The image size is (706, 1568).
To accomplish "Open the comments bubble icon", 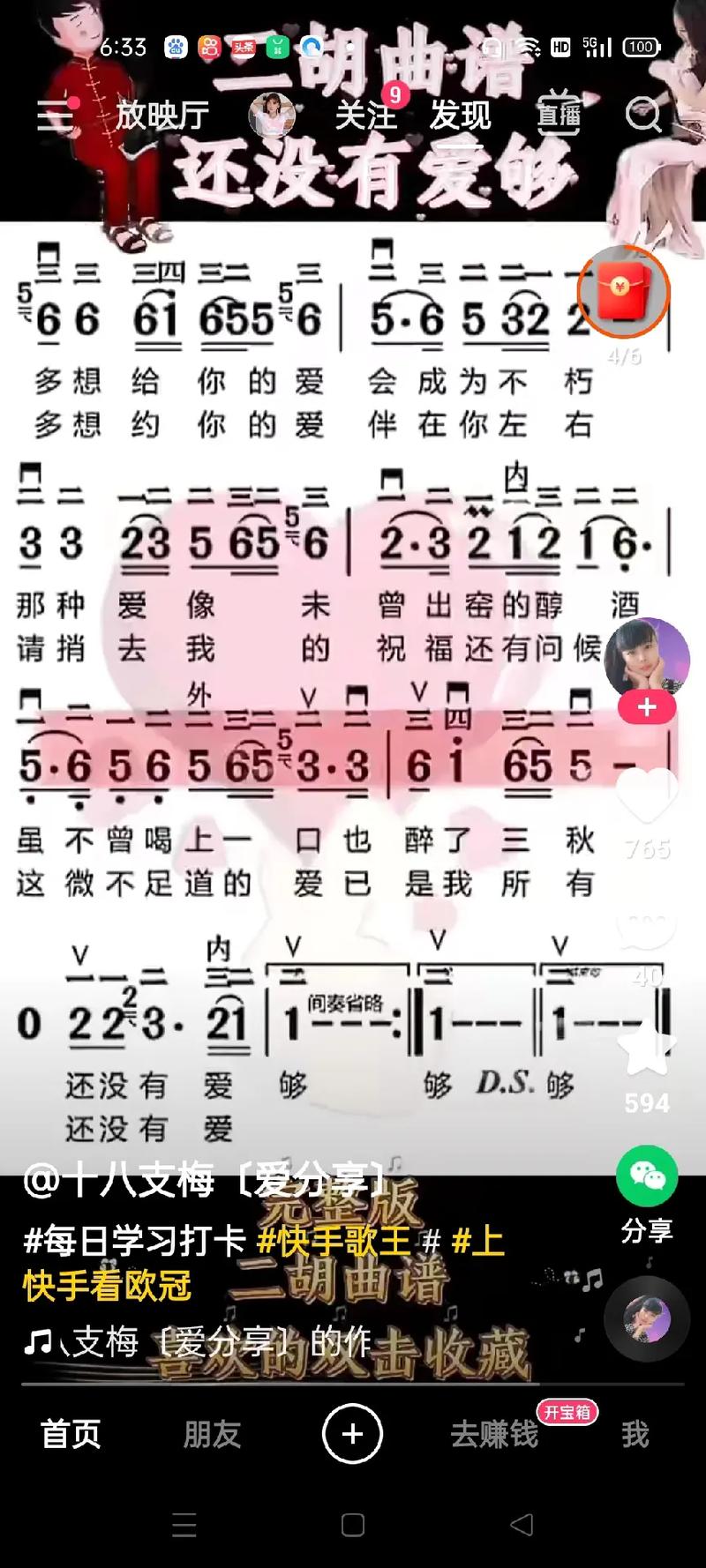I will 646,928.
